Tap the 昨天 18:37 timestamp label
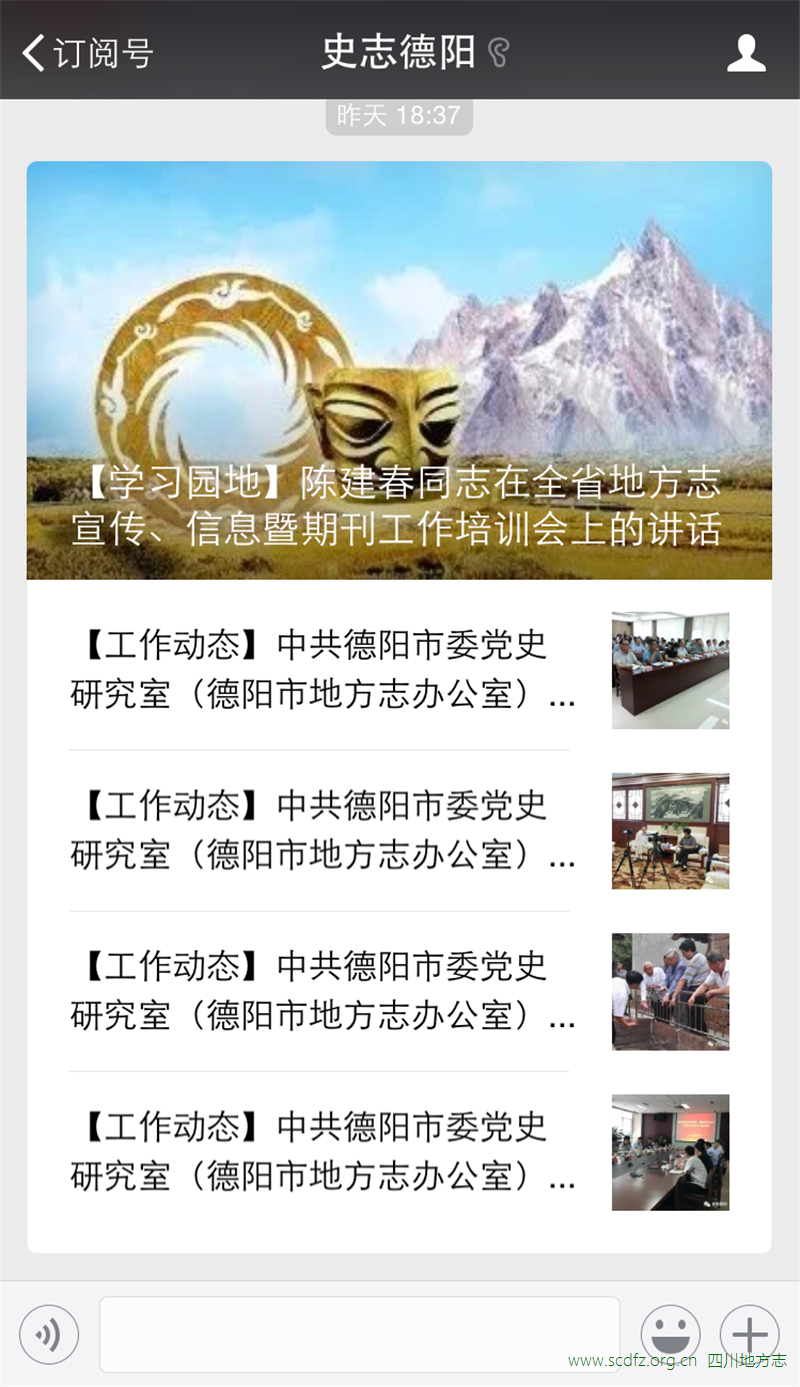 click(399, 115)
